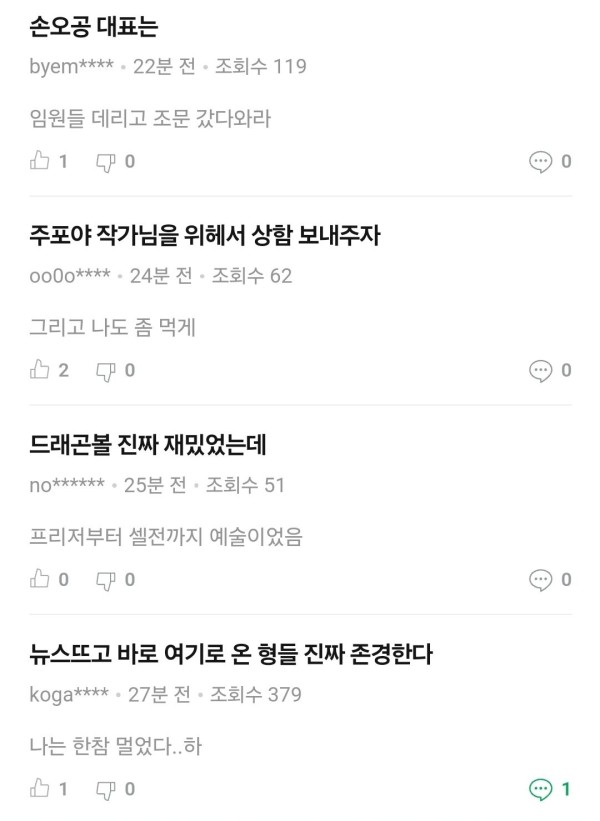The image size is (600, 821).
Task: Open the post titled 손오공 대표는
Action: coord(95,27)
